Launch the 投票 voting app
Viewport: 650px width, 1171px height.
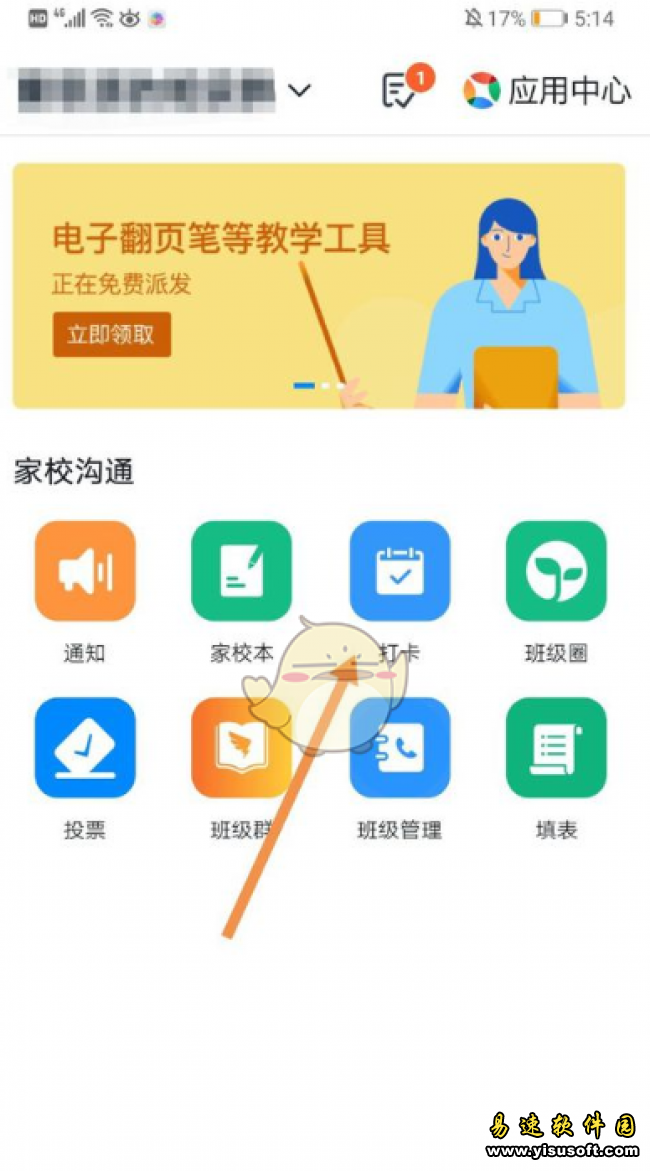point(84,748)
